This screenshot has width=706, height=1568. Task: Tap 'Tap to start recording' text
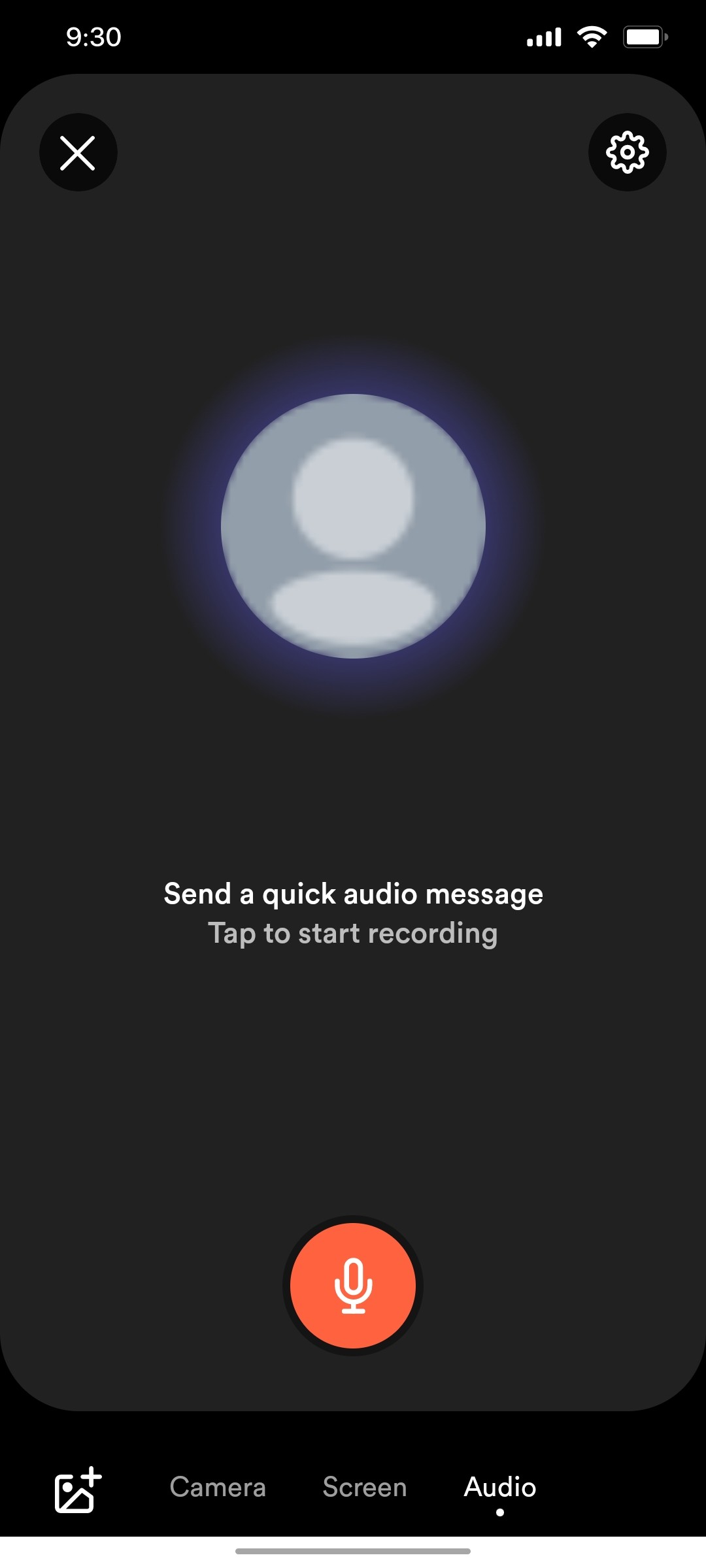(x=353, y=933)
